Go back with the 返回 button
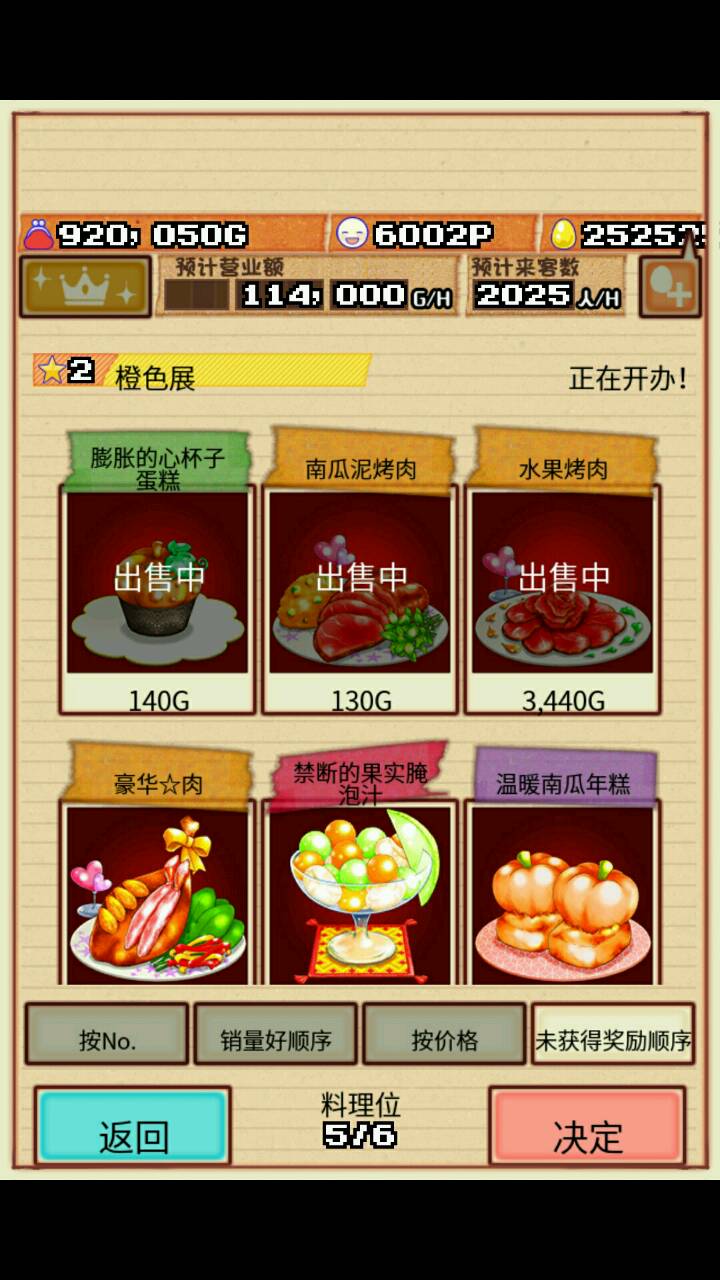Image resolution: width=720 pixels, height=1280 pixels. coord(133,1128)
